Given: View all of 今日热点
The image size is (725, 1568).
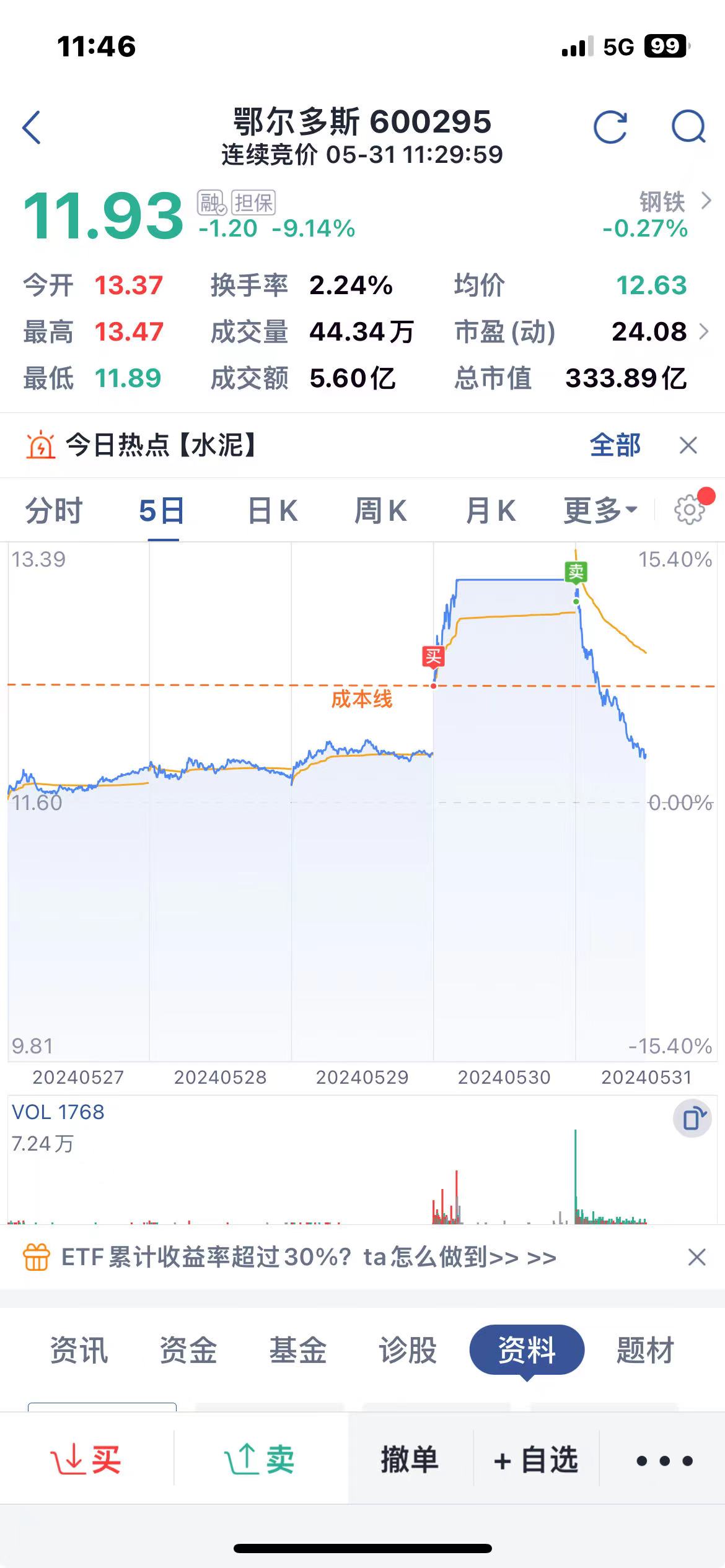Looking at the screenshot, I should 615,445.
